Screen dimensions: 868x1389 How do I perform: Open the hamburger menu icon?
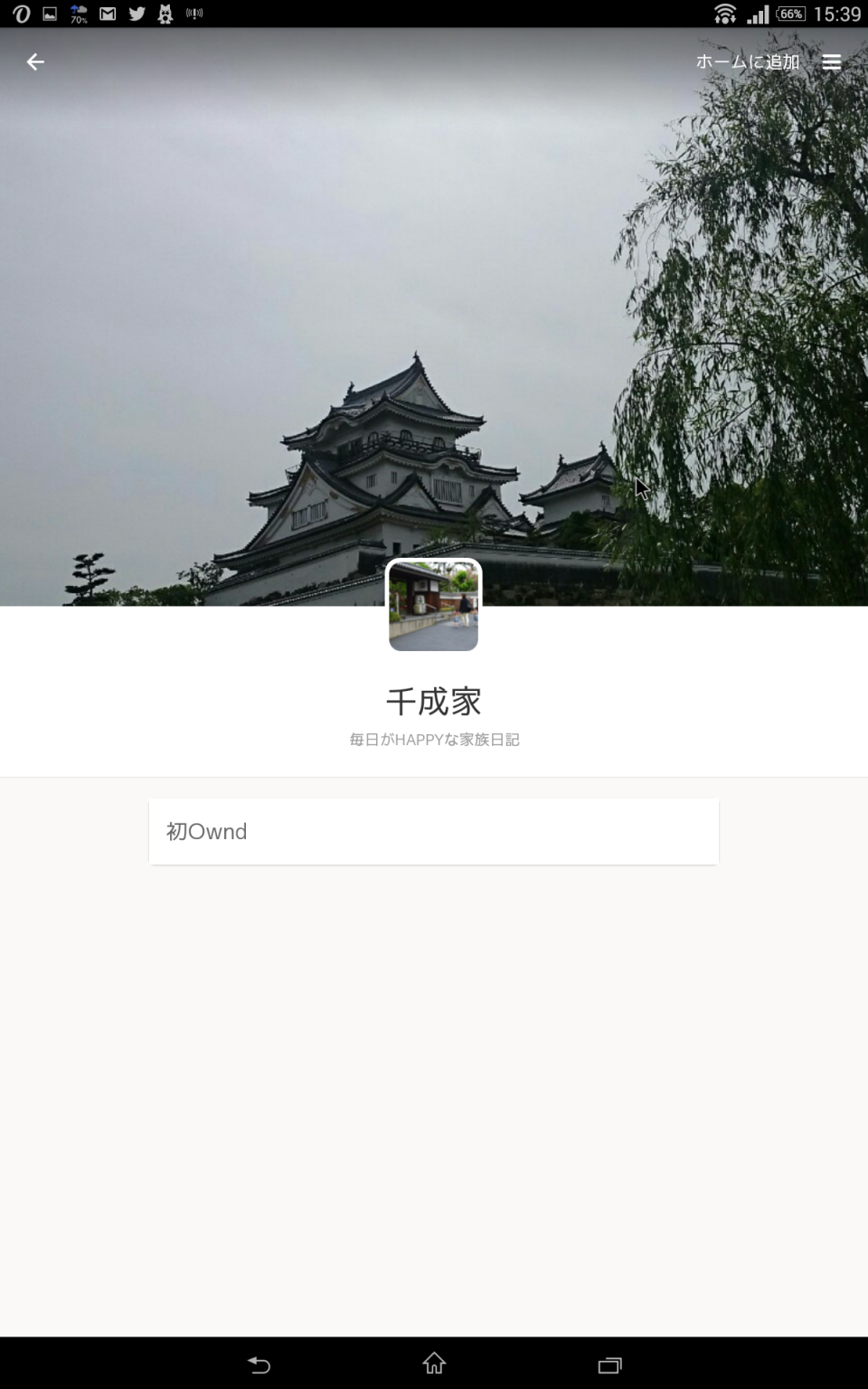(832, 62)
